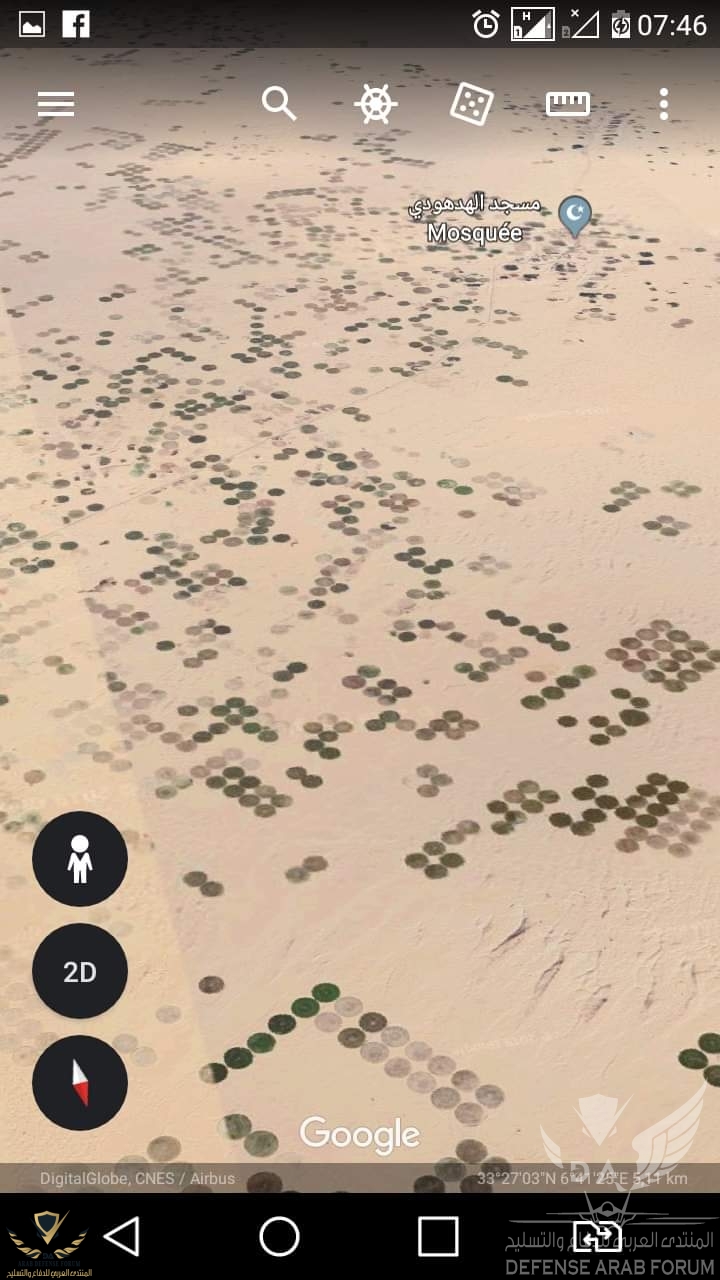Show recent apps with the square button
The width and height of the screenshot is (720, 1280).
pos(438,1237)
